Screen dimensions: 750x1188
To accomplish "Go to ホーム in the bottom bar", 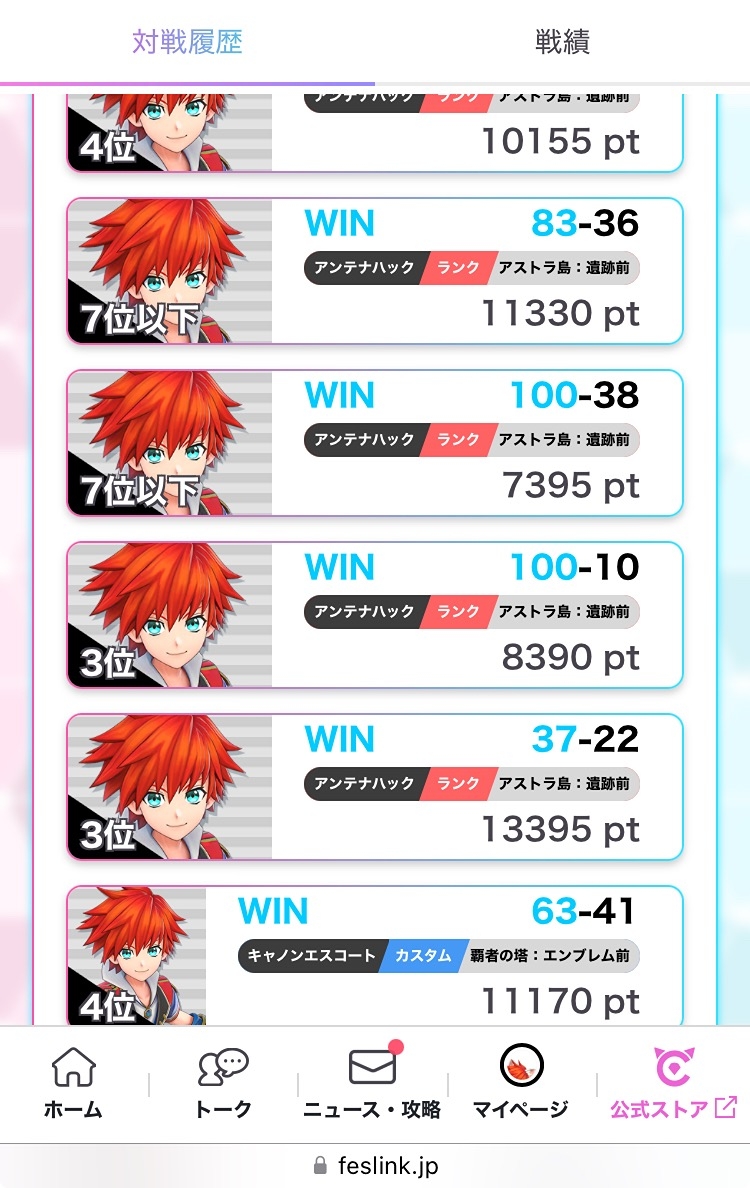I will 73,1083.
